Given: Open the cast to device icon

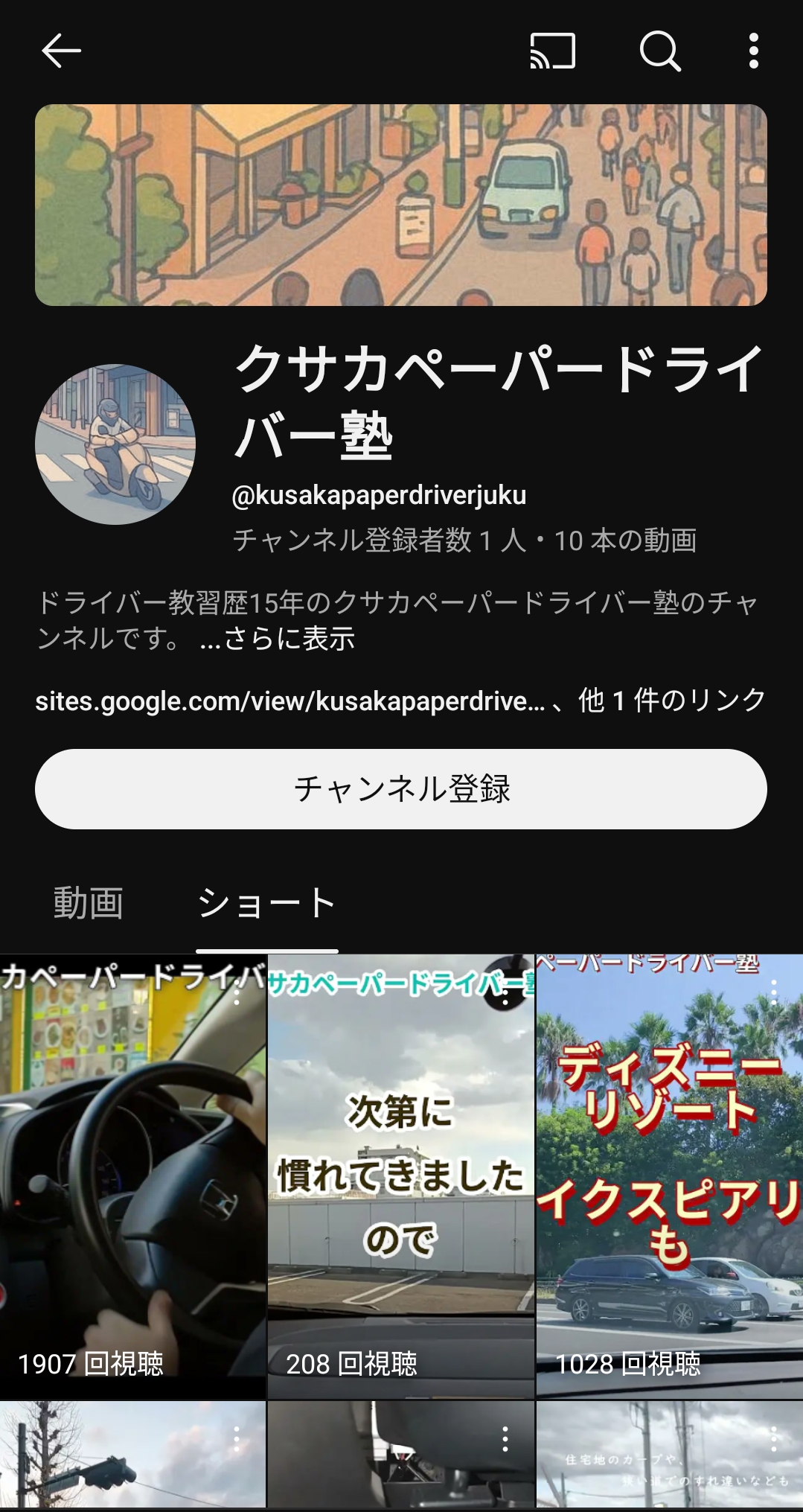Looking at the screenshot, I should pyautogui.click(x=552, y=51).
